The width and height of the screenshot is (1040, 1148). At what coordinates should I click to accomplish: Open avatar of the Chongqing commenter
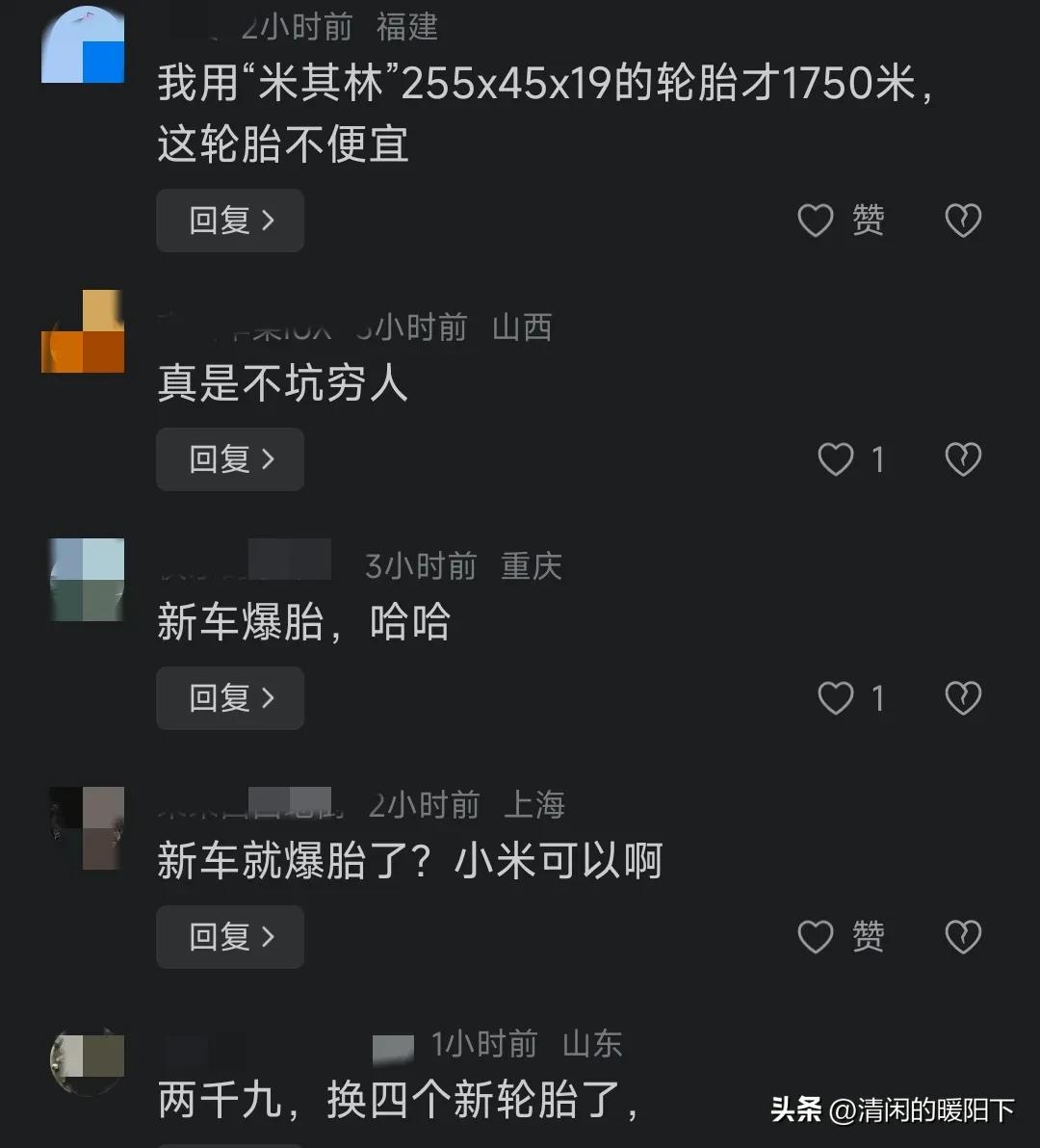87,579
